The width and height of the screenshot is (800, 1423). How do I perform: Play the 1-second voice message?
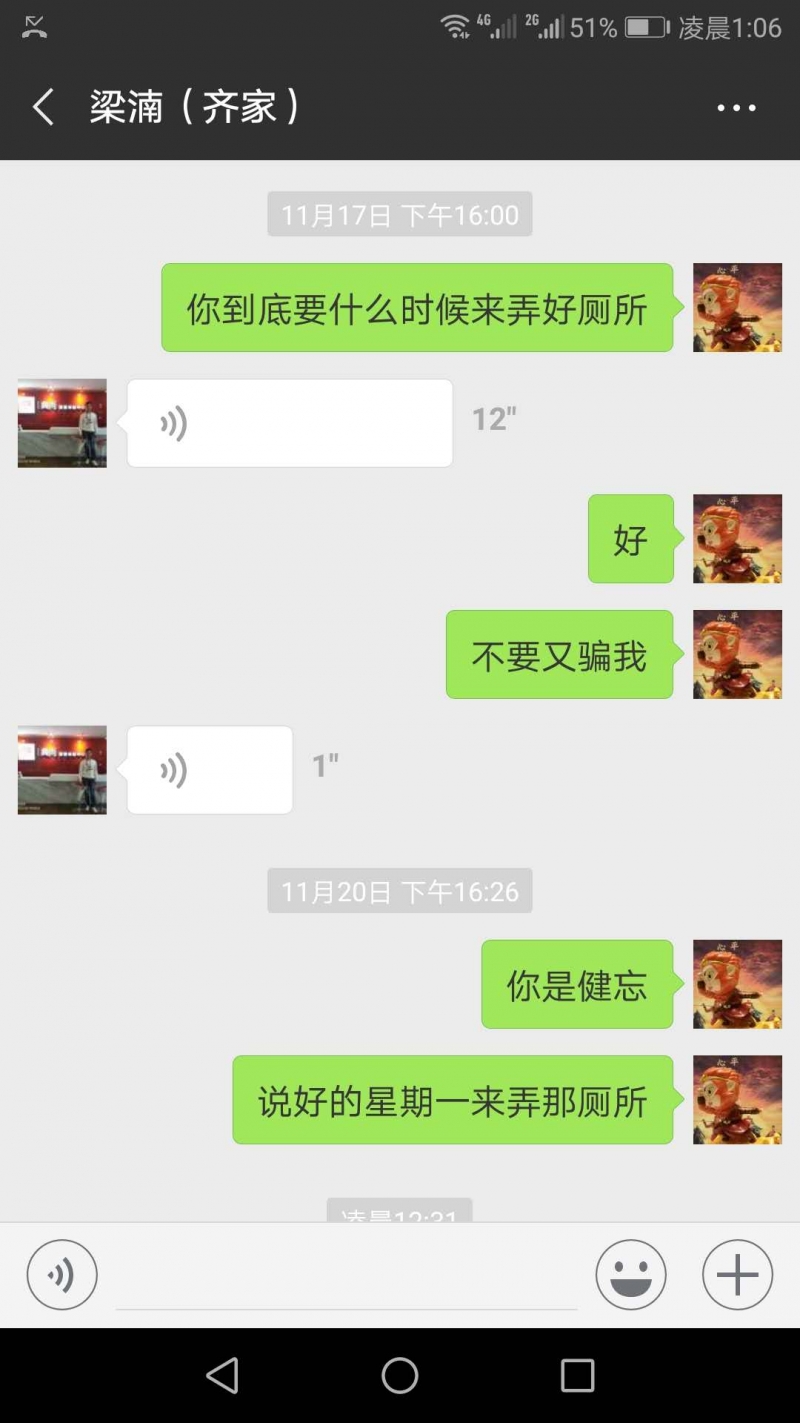[x=209, y=770]
